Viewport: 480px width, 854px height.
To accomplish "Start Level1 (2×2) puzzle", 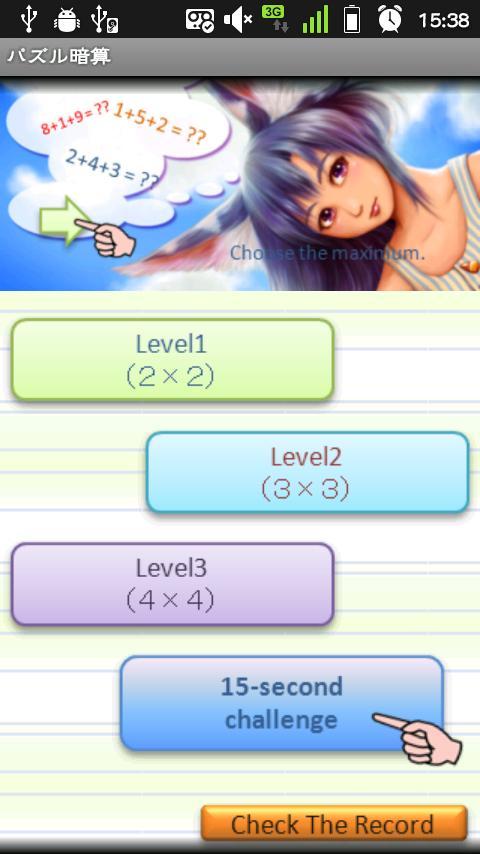I will (x=172, y=360).
